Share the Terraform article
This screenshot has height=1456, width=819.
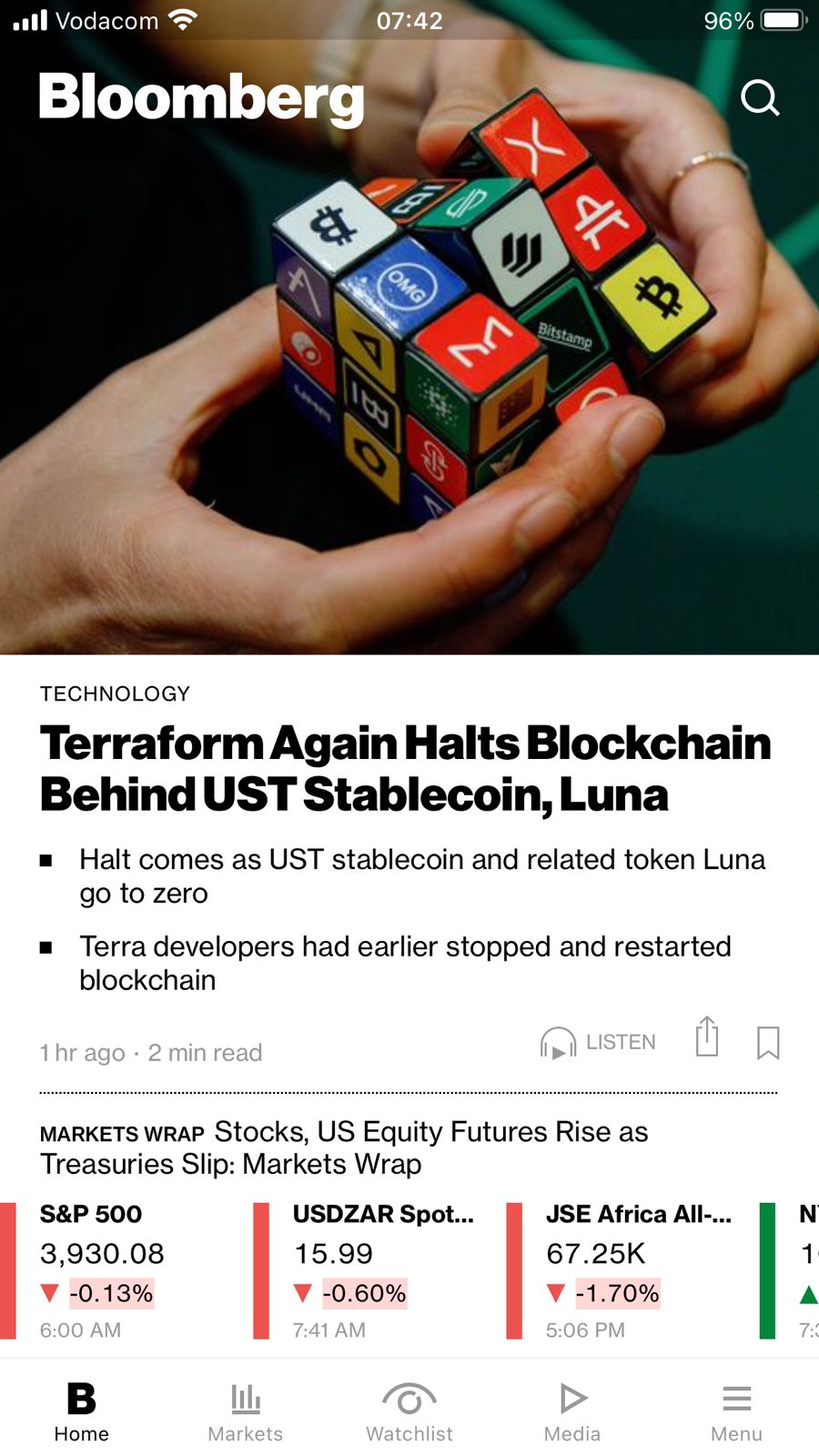tap(707, 1037)
